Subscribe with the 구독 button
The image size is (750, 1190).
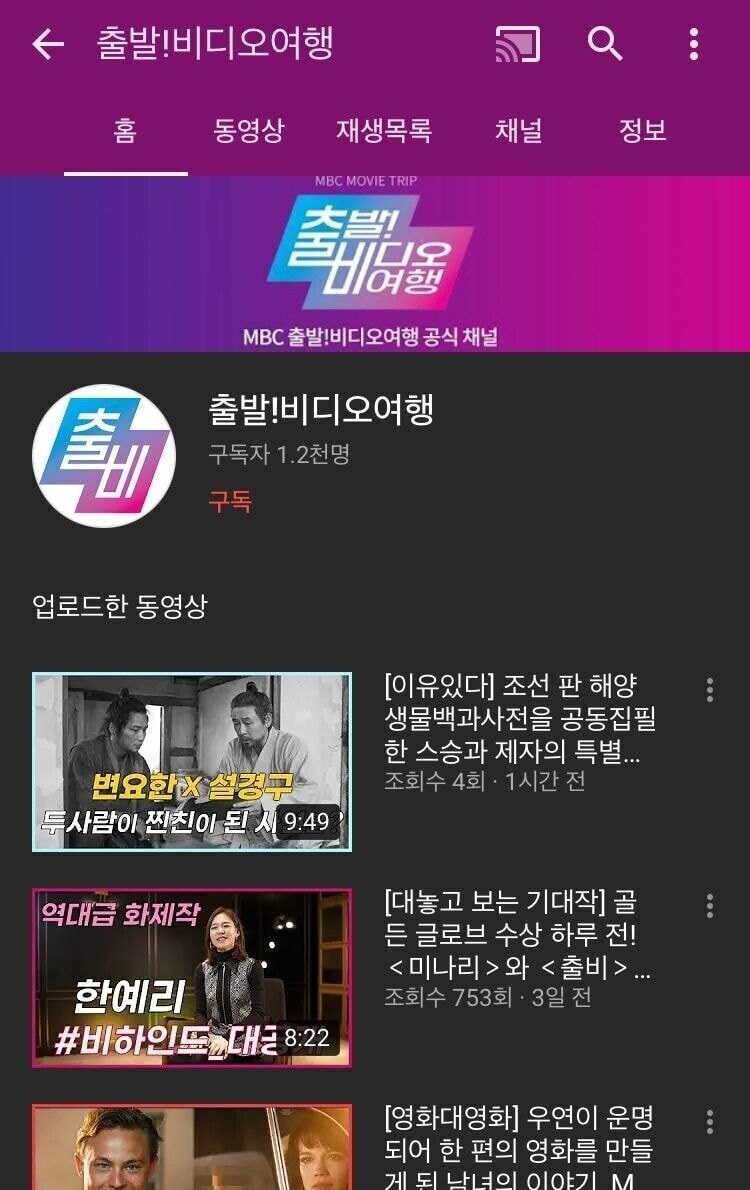[230, 501]
